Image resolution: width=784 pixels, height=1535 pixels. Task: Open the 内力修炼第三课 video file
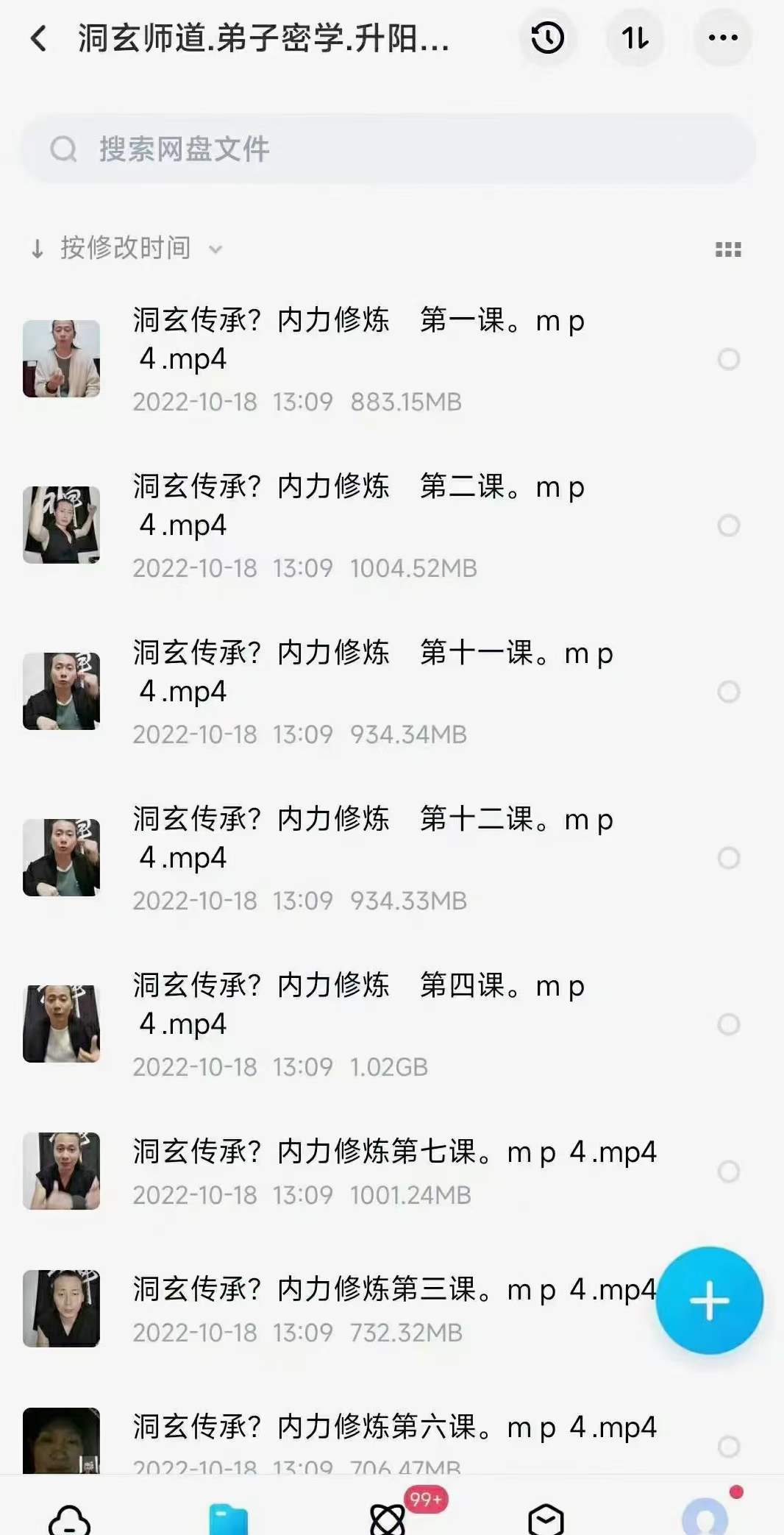(x=394, y=1291)
